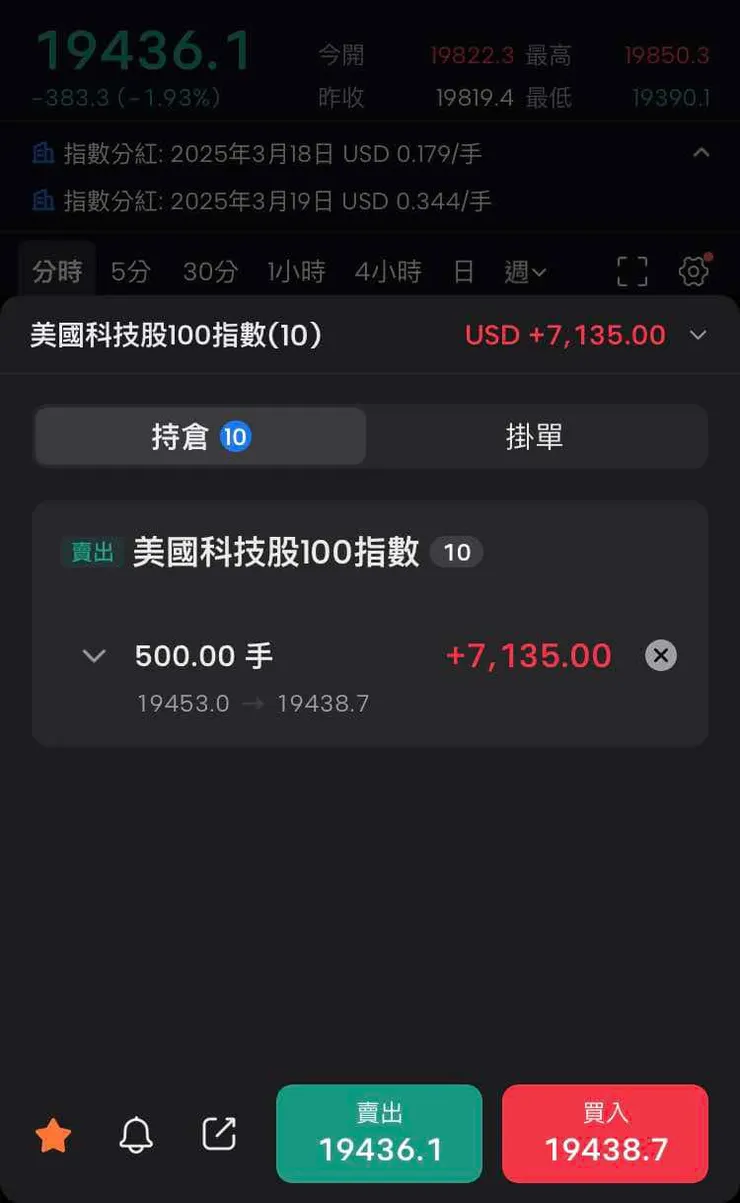740x1203 pixels.
Task: Collapse the dividend announcements section
Action: (x=701, y=153)
